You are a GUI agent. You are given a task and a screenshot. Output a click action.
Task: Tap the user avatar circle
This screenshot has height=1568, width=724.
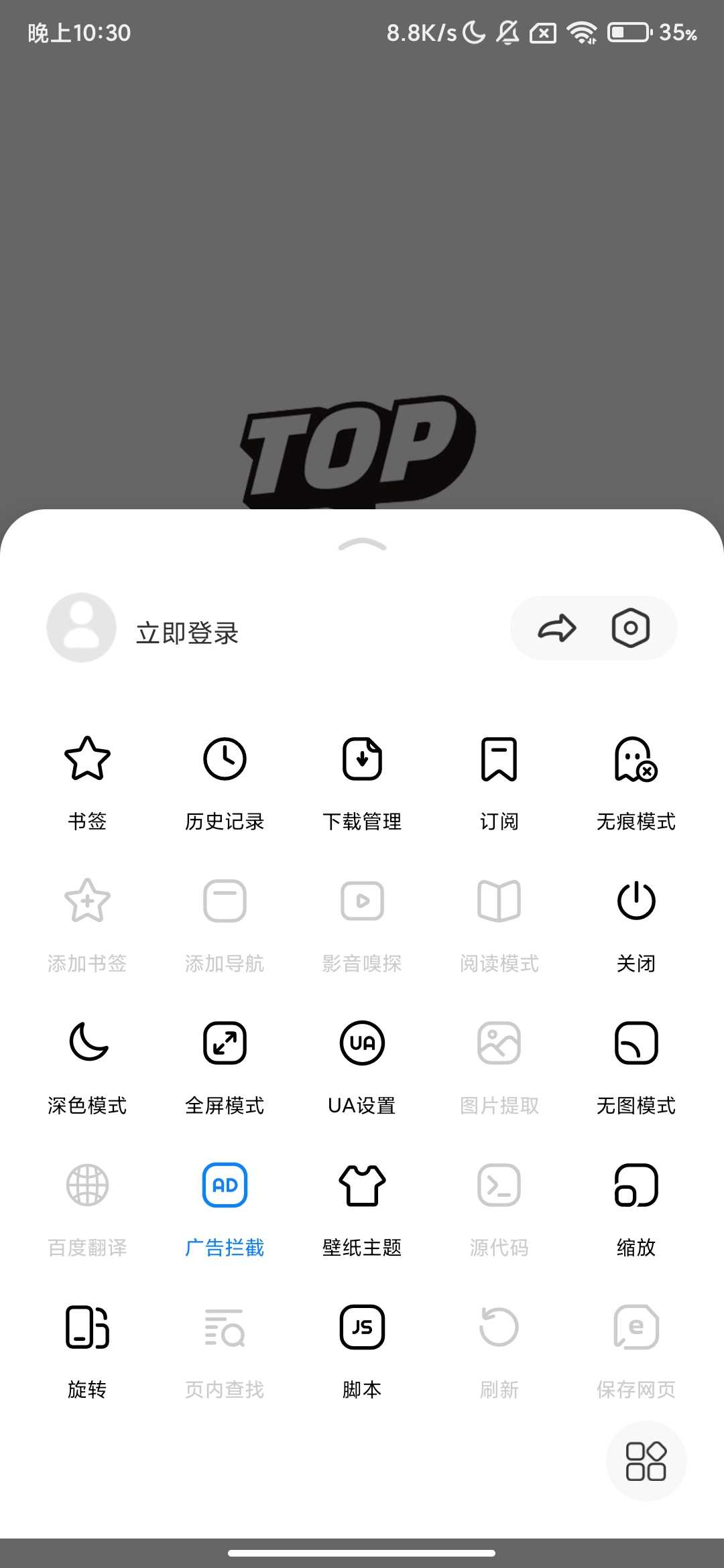click(80, 628)
